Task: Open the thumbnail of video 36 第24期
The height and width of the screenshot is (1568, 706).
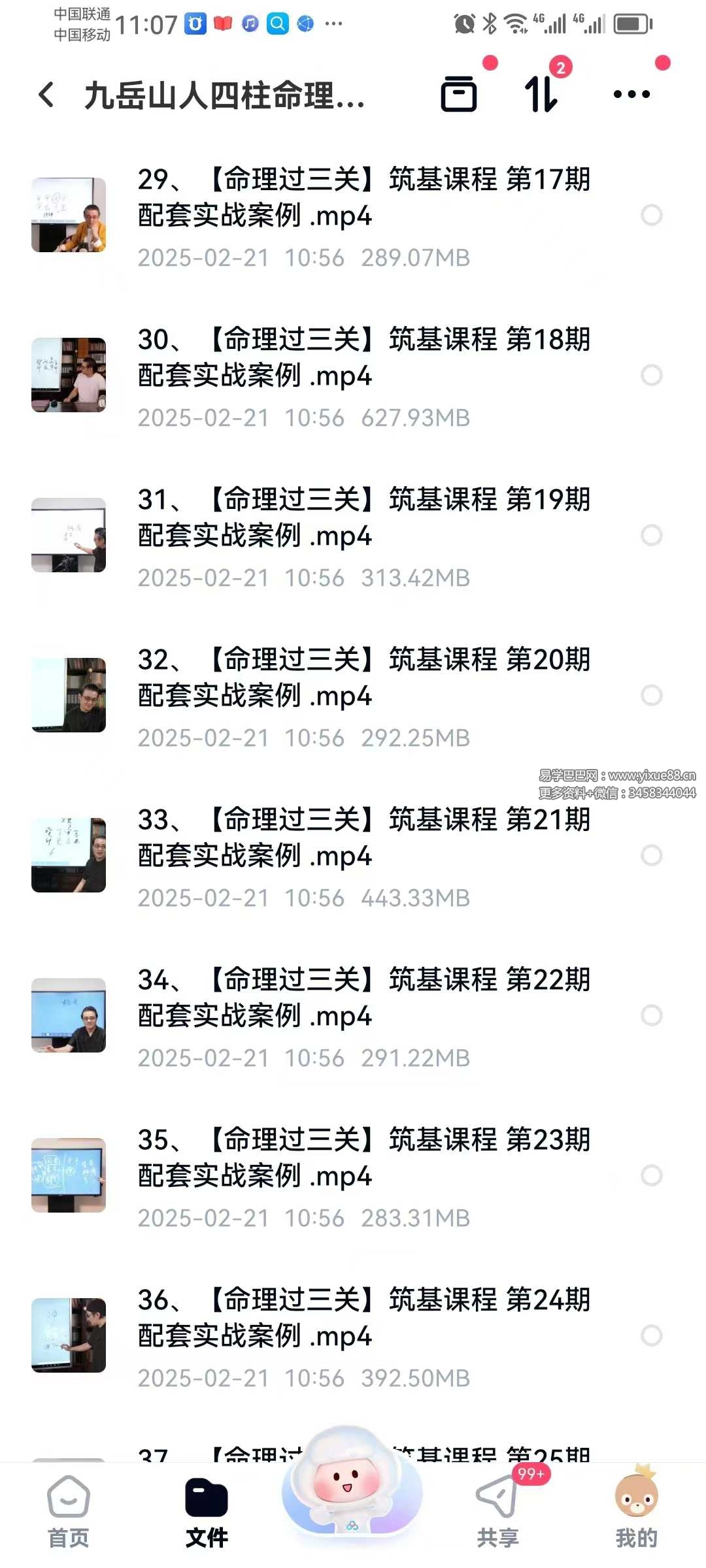Action: tap(69, 1335)
